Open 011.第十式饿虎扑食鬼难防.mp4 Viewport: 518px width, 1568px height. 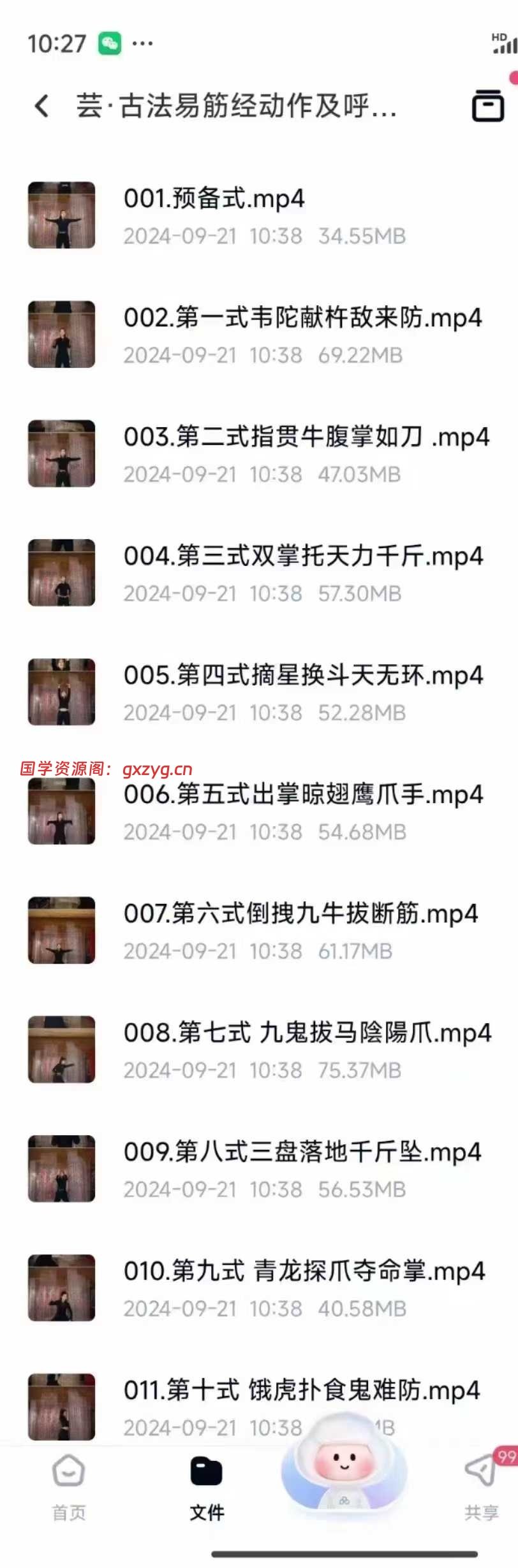(301, 1391)
